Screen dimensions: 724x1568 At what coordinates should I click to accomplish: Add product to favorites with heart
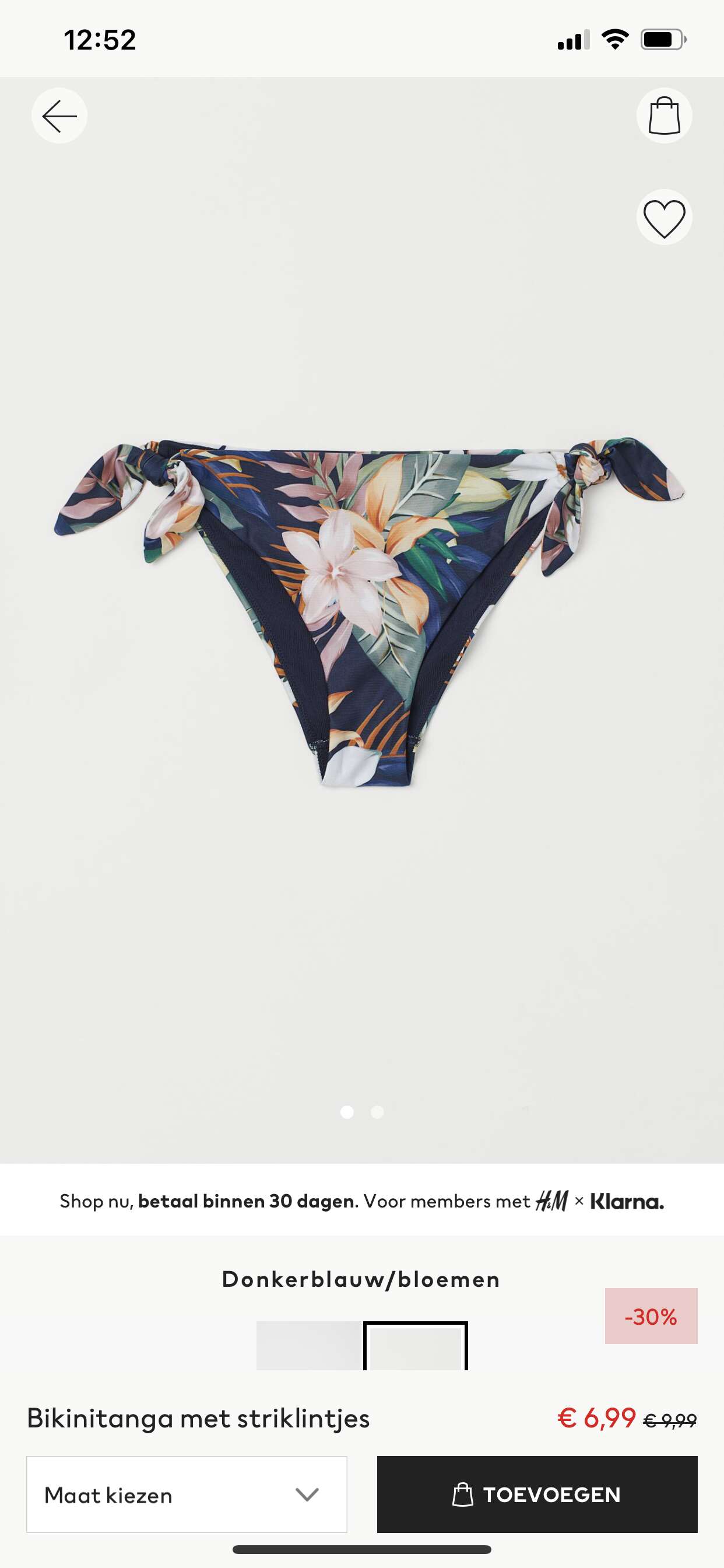click(x=664, y=218)
